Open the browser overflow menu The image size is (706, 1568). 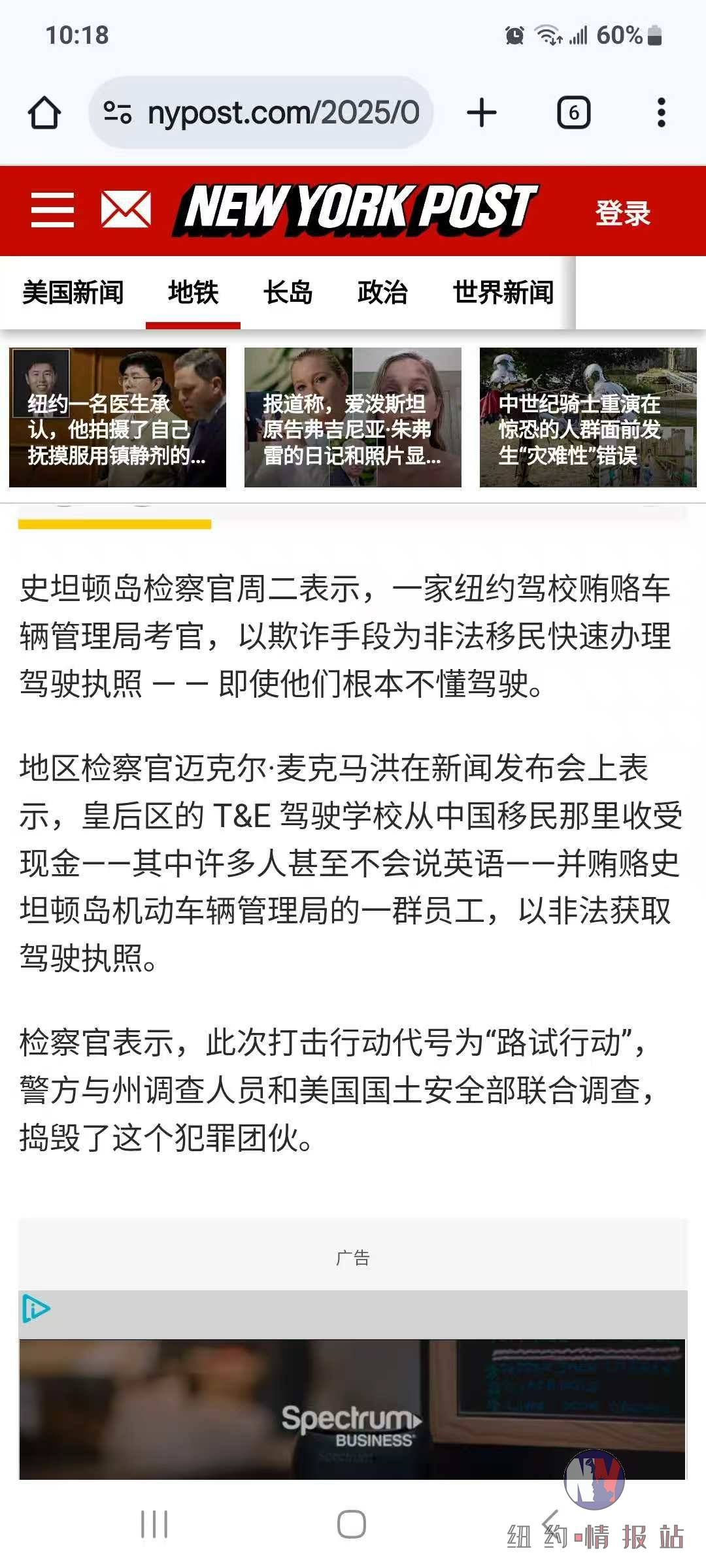click(661, 113)
